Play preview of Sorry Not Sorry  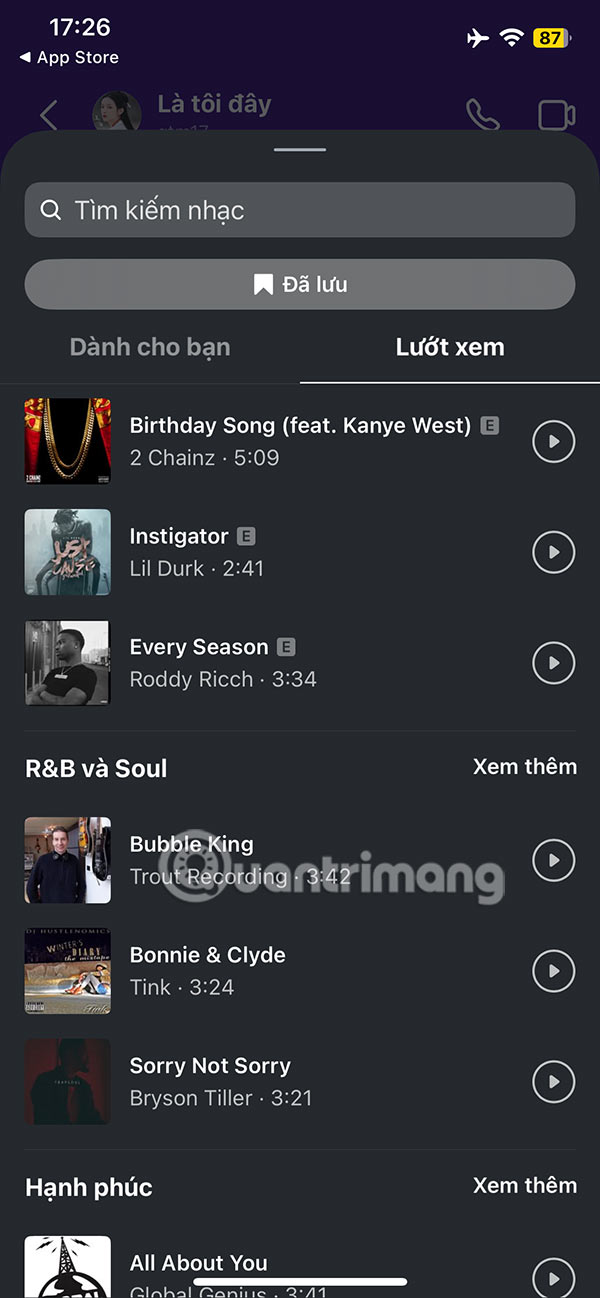click(553, 1081)
